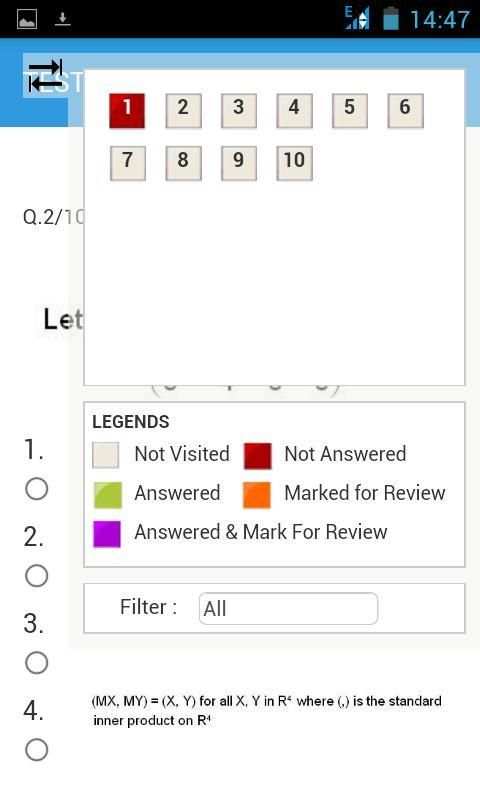This screenshot has width=480, height=800.
Task: Choose answer option 1
Action: (36, 489)
